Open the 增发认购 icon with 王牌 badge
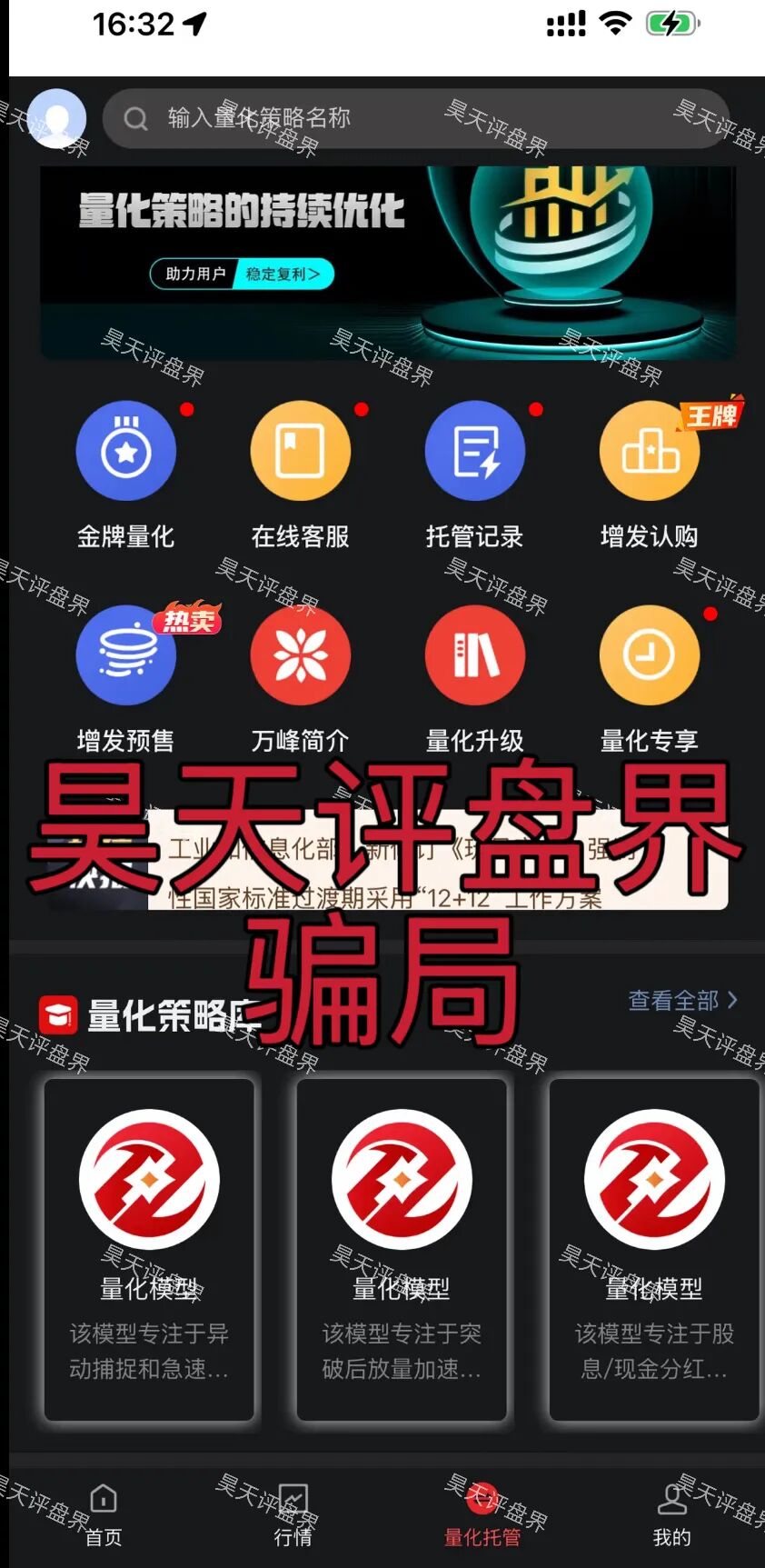Image resolution: width=765 pixels, height=1568 pixels. click(x=649, y=452)
